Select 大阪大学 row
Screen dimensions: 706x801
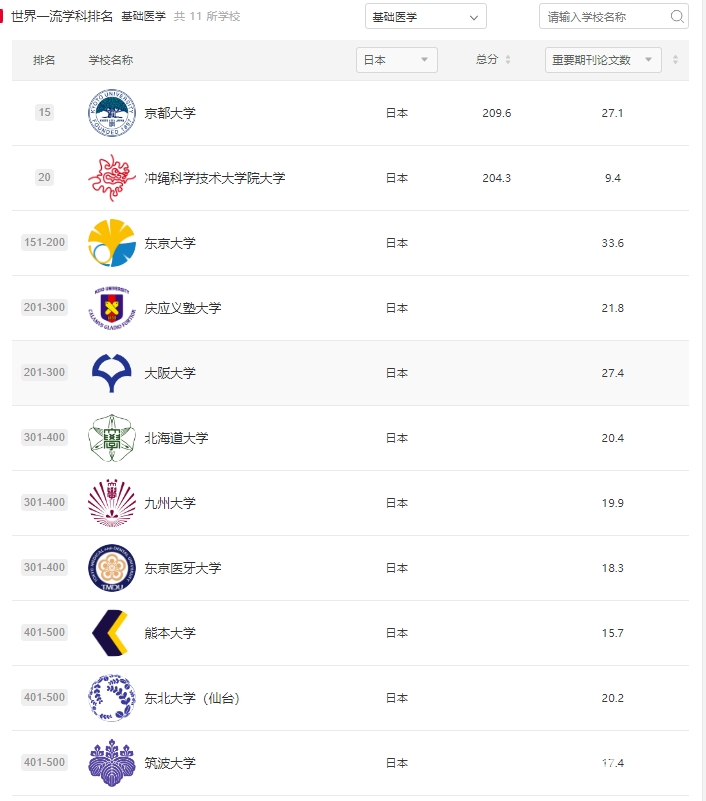[x=170, y=373]
